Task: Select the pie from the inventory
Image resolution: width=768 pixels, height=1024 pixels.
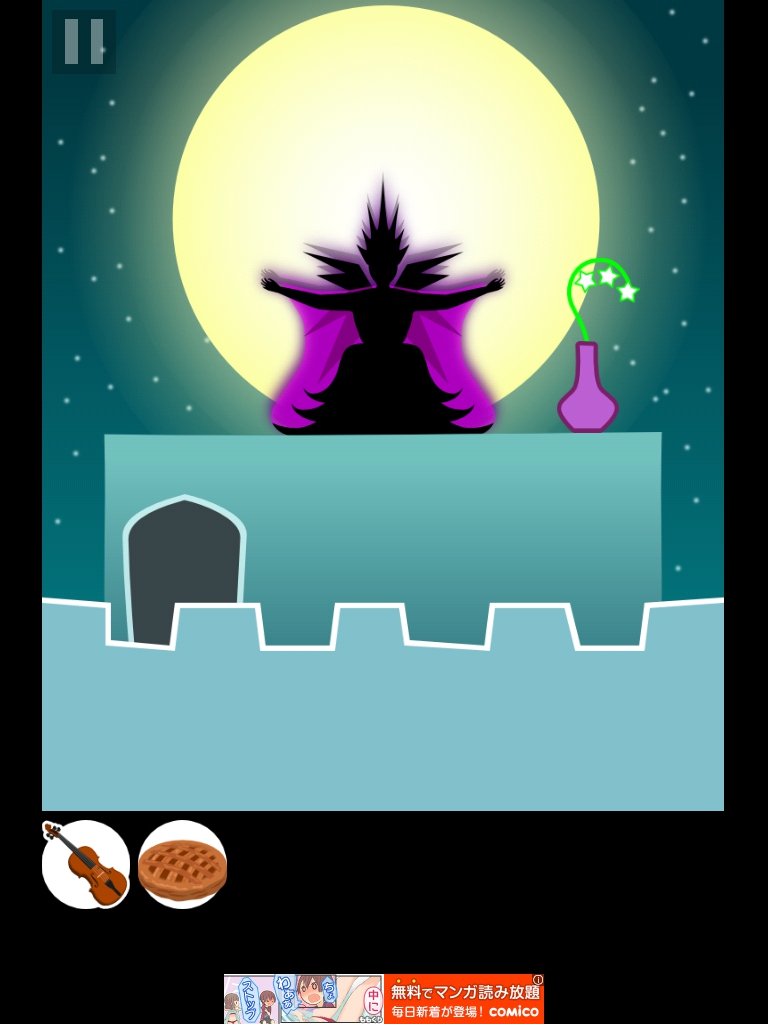Action: click(x=182, y=865)
